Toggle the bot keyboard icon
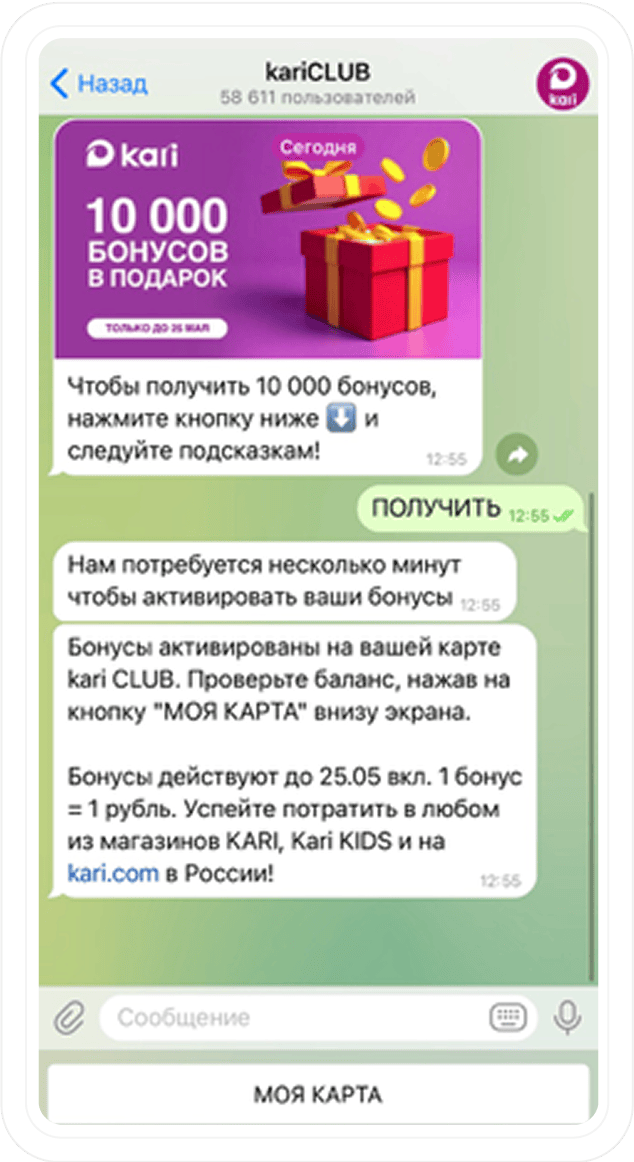Screen dimensions: 634x1162 click(508, 1018)
